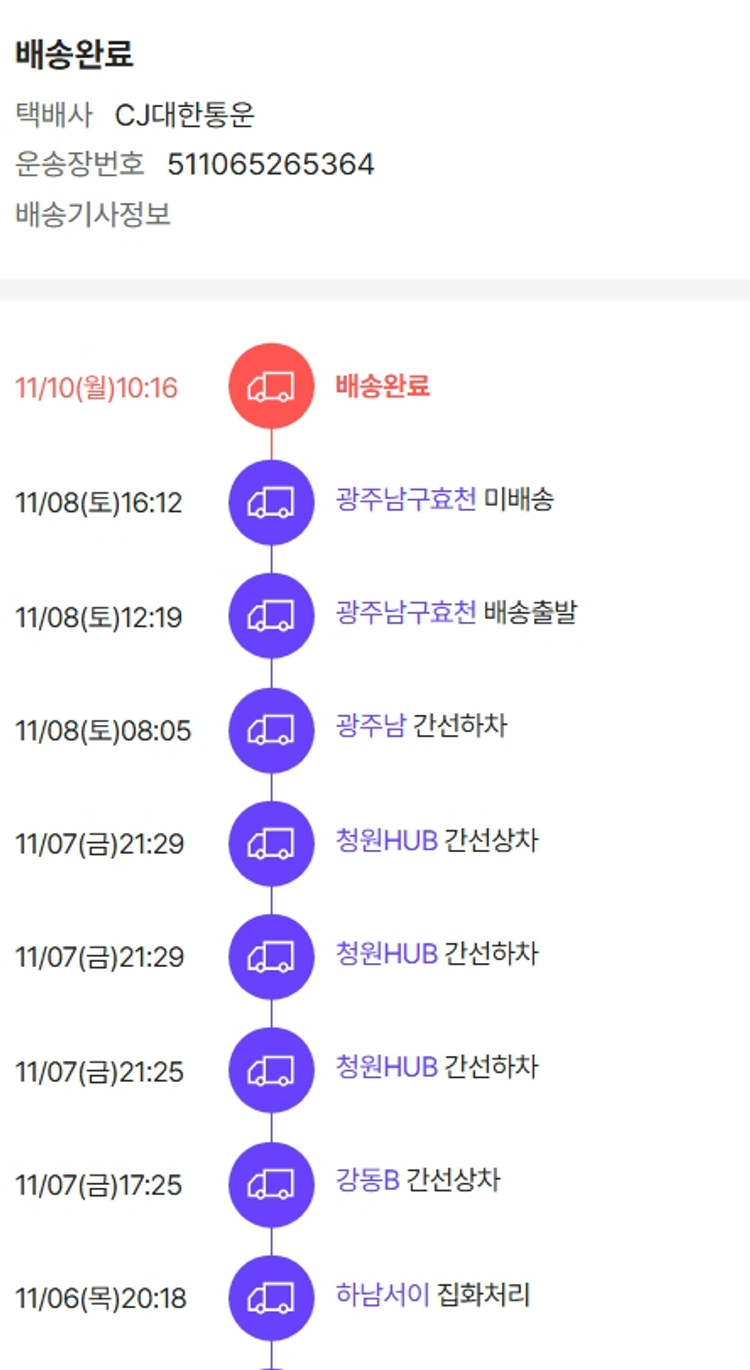Open 광주남구효천 branch link in 배송출발 row
This screenshot has width=750, height=1370.
pos(406,612)
